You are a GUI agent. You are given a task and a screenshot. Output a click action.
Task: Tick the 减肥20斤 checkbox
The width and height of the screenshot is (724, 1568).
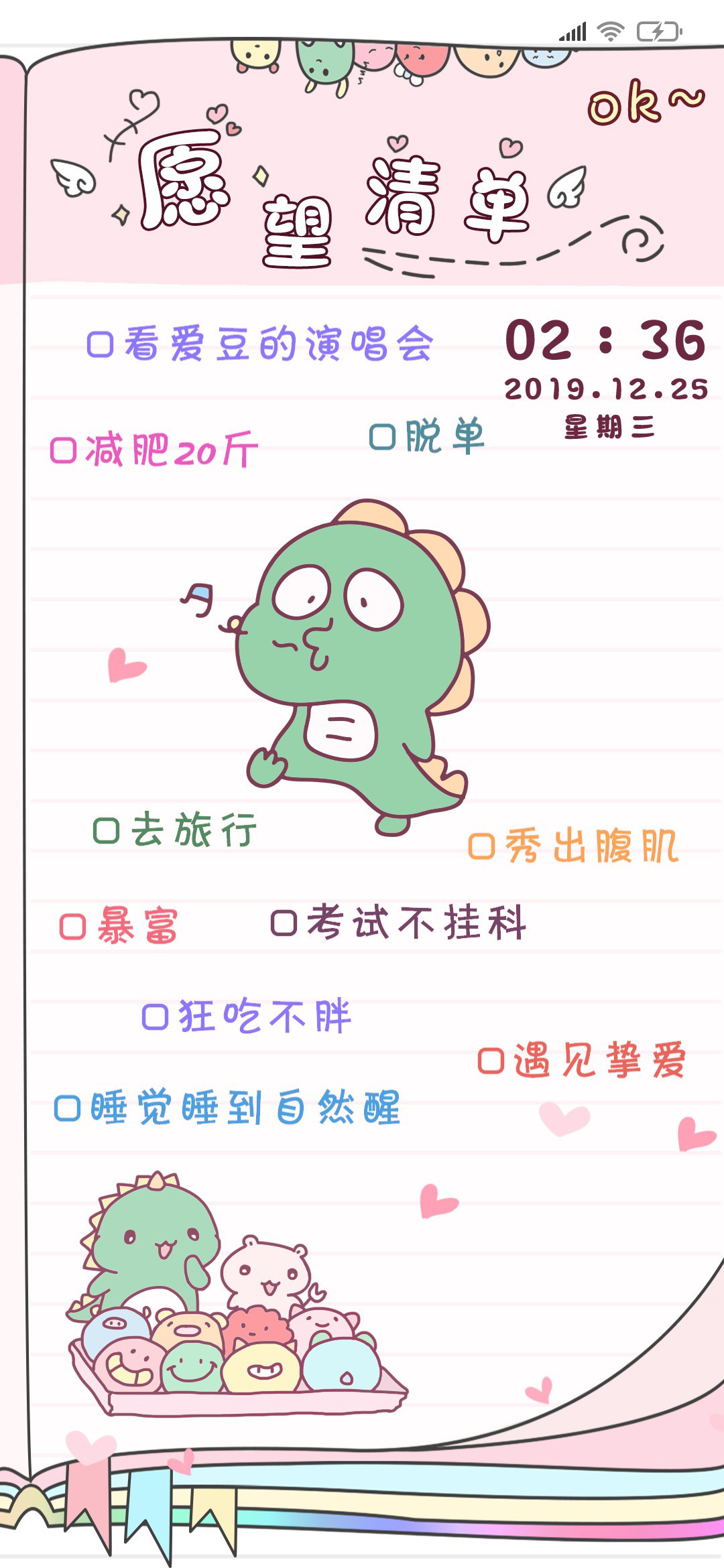64,450
